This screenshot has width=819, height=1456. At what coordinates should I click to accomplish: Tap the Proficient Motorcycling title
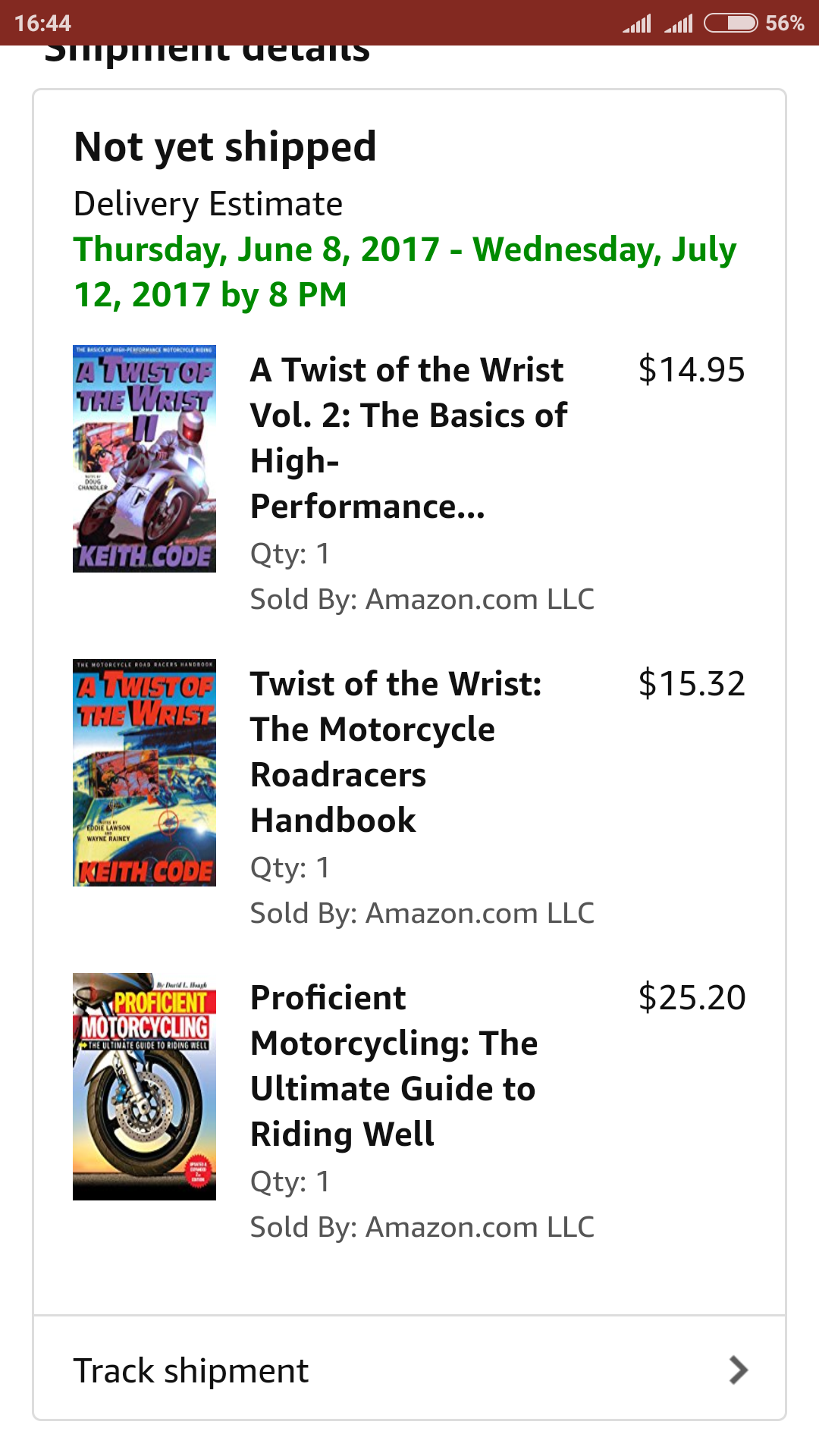pos(394,1065)
